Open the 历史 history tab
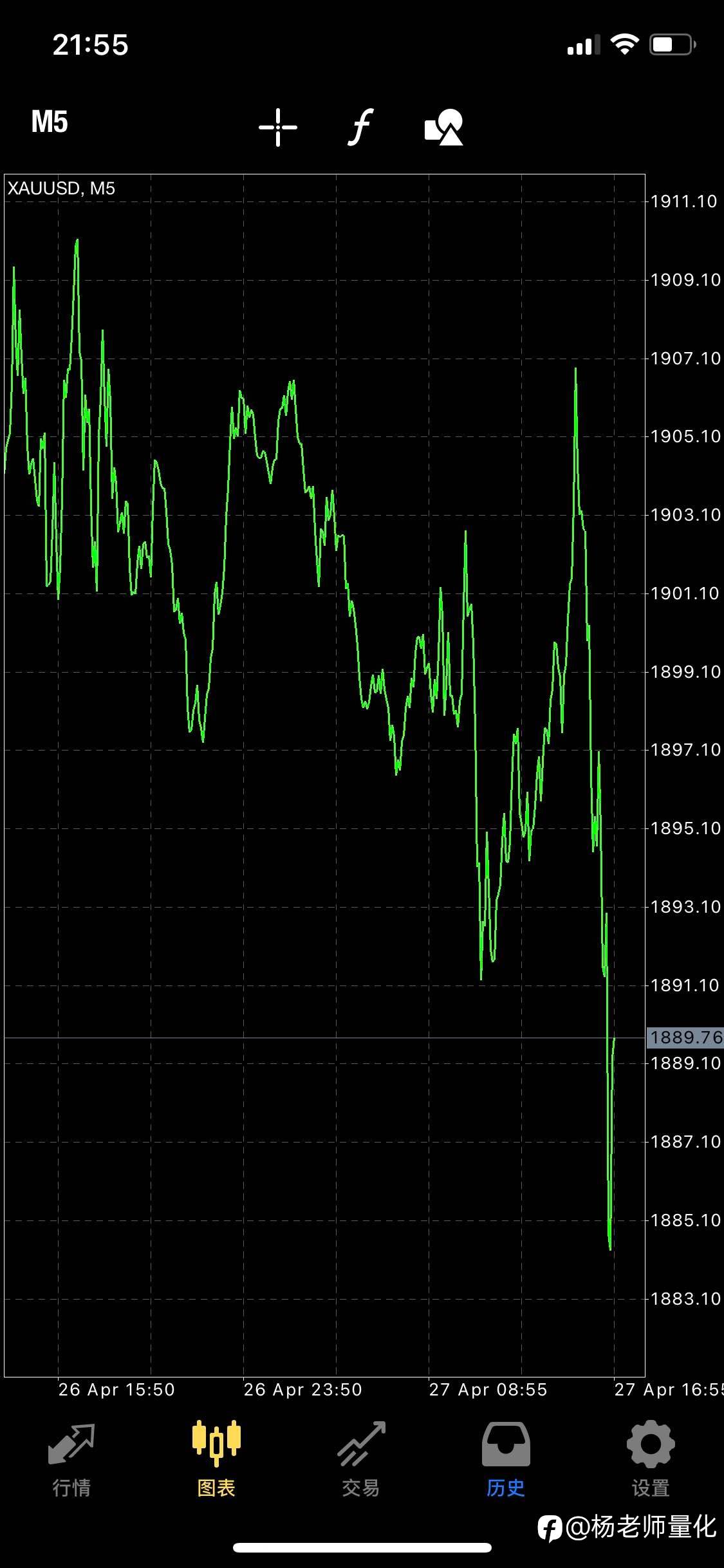The width and height of the screenshot is (724, 1568). [x=506, y=1459]
